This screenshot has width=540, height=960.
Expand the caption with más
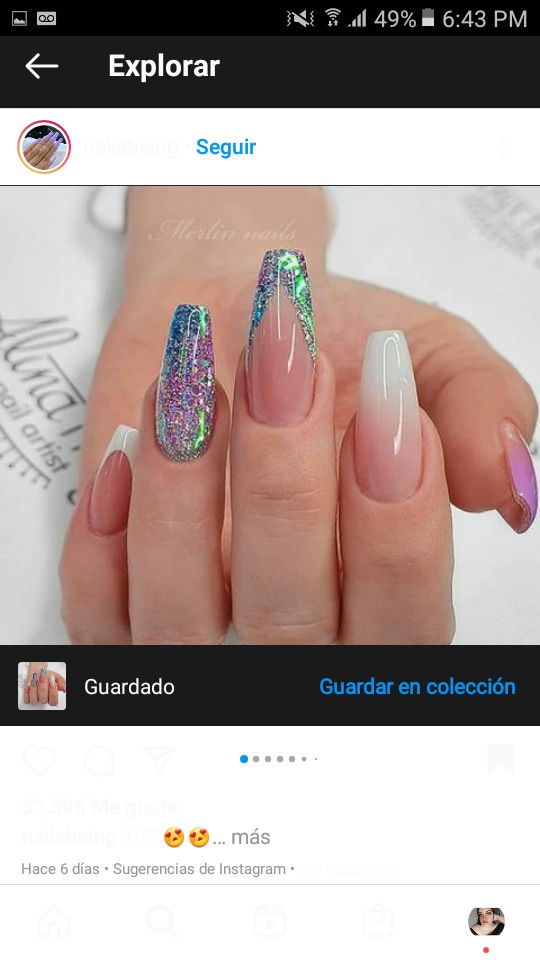250,837
